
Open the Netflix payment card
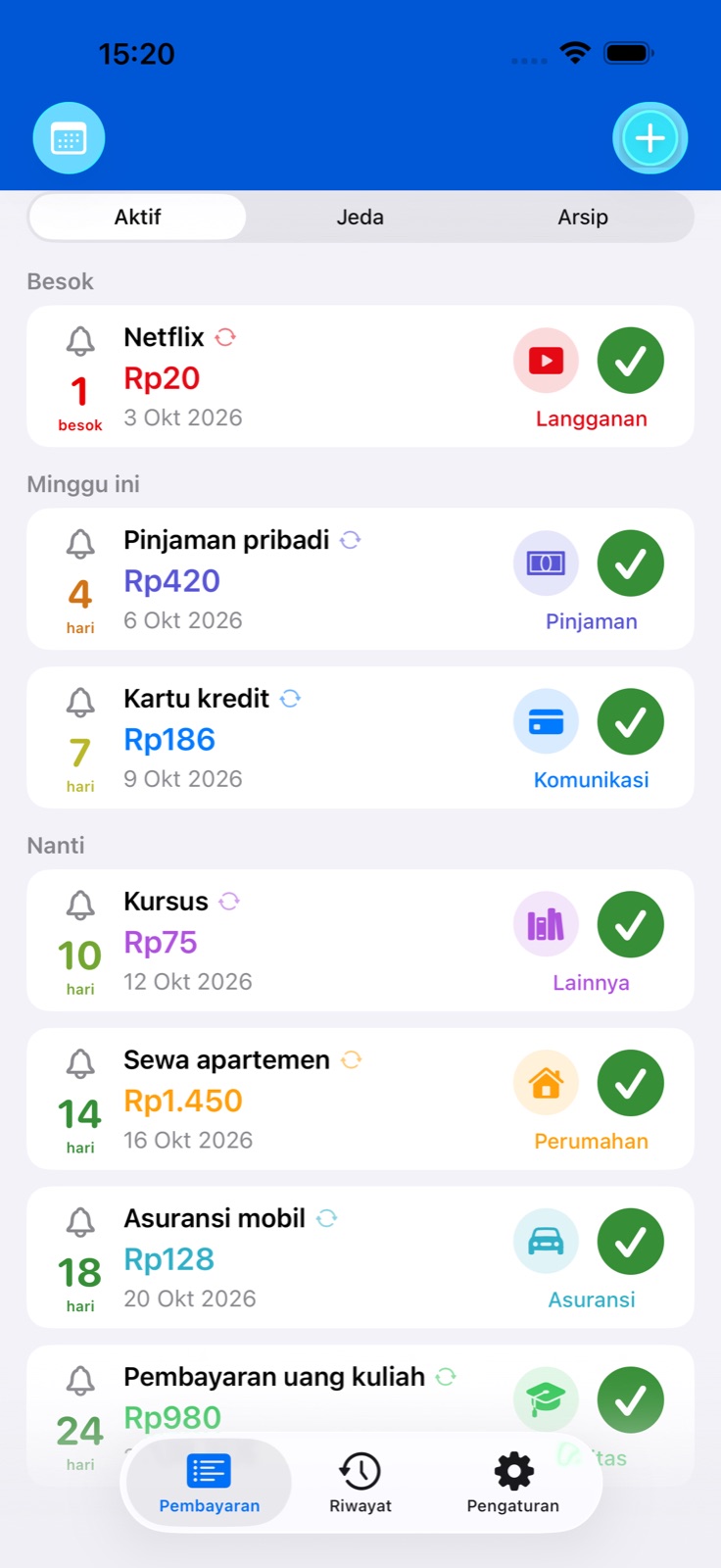tap(360, 376)
